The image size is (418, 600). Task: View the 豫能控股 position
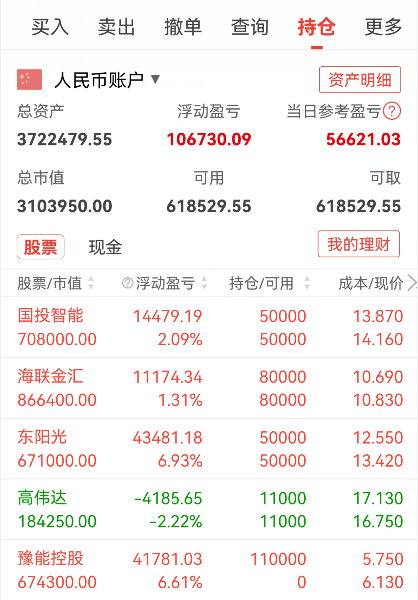pyautogui.click(x=209, y=570)
